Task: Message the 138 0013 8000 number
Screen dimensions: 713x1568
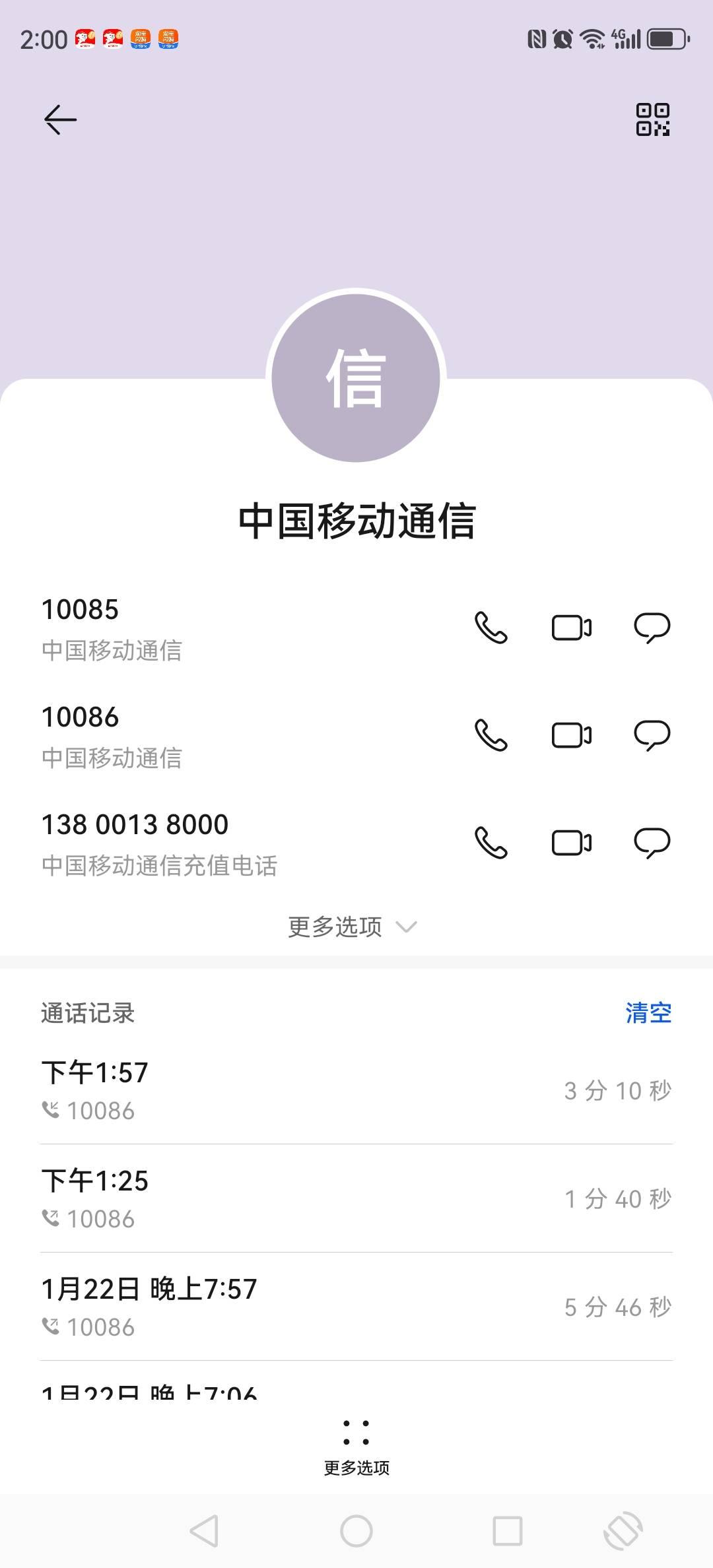Action: tap(652, 843)
